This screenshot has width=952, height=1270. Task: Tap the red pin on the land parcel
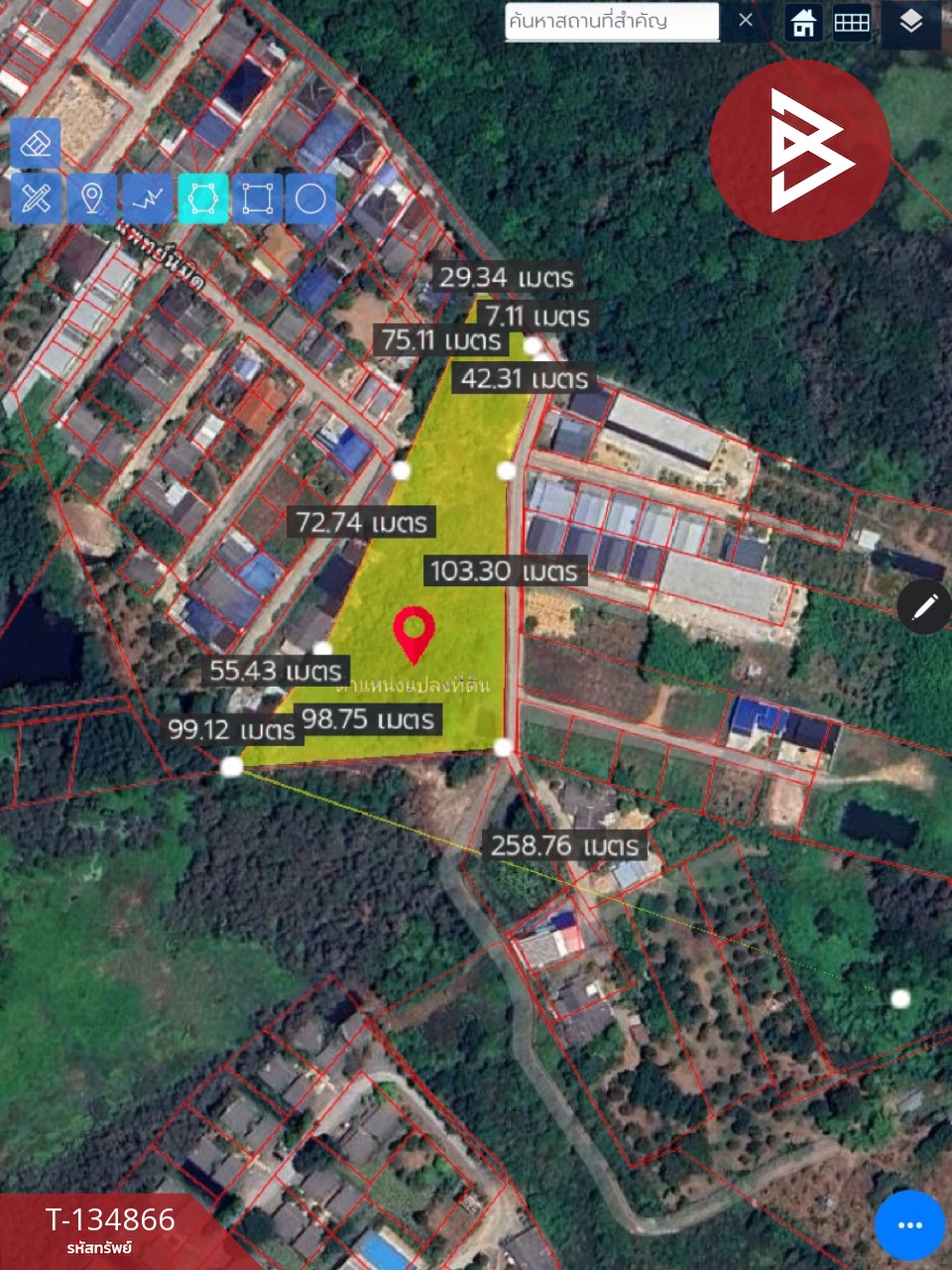[414, 633]
